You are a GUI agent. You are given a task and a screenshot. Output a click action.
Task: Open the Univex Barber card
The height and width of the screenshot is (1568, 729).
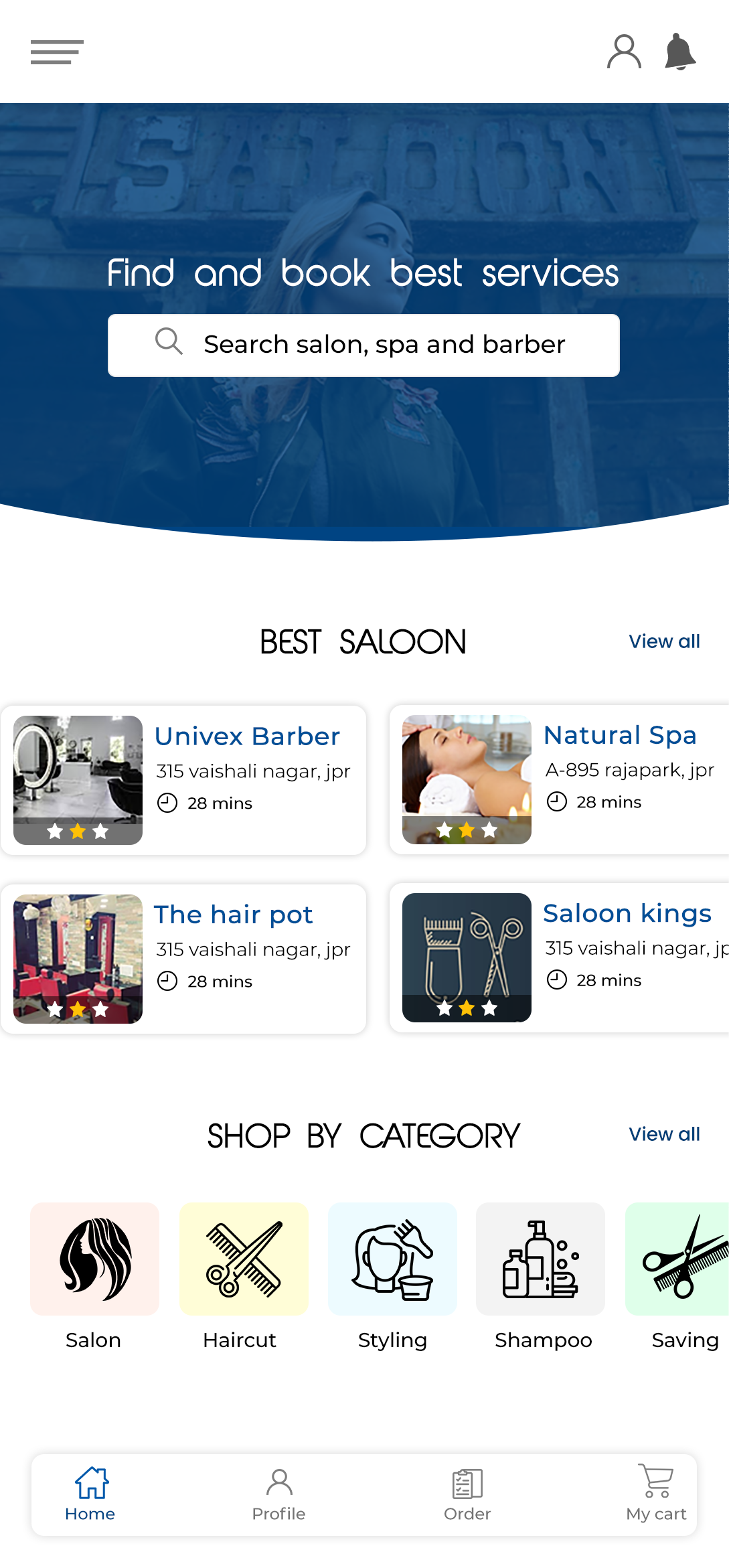183,780
